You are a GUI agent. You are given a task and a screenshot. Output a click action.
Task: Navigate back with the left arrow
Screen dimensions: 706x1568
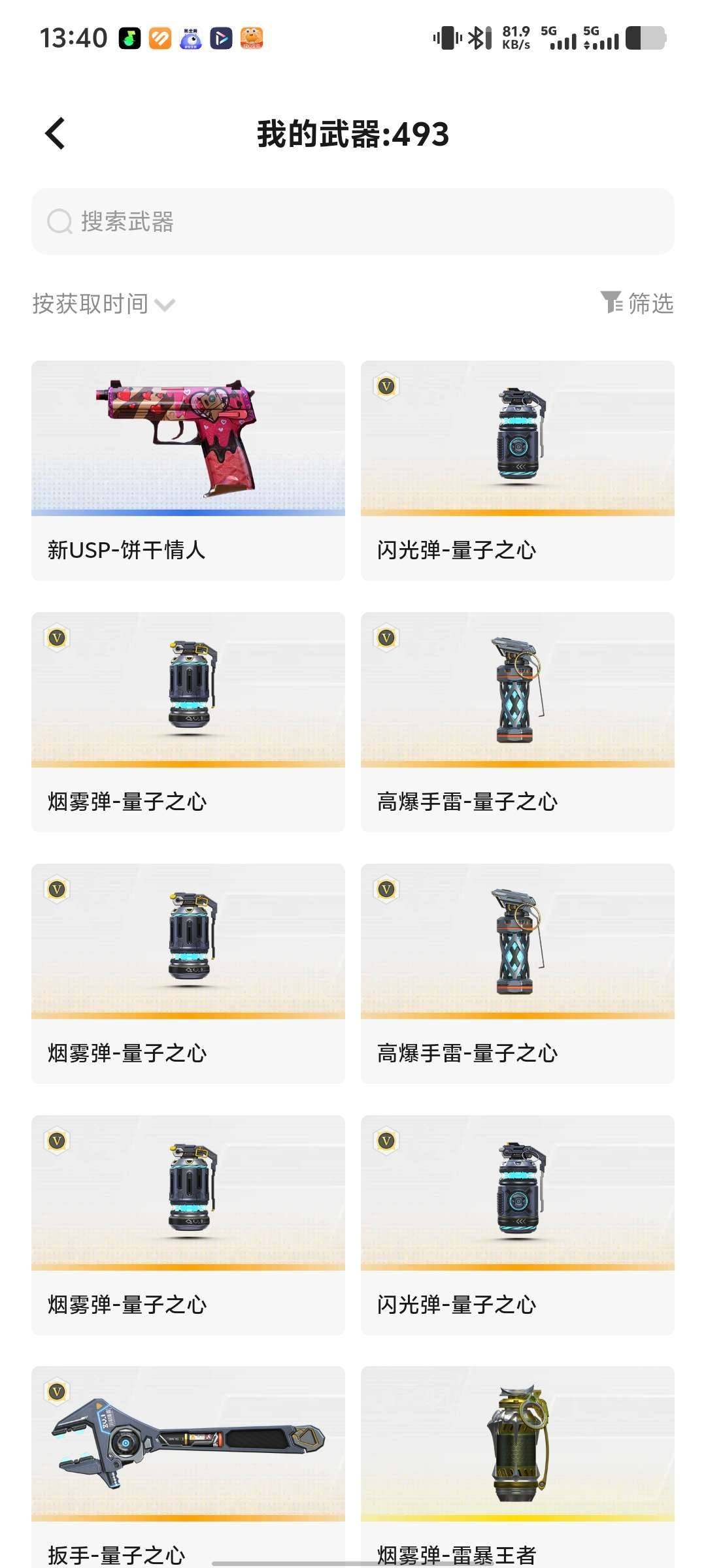55,134
